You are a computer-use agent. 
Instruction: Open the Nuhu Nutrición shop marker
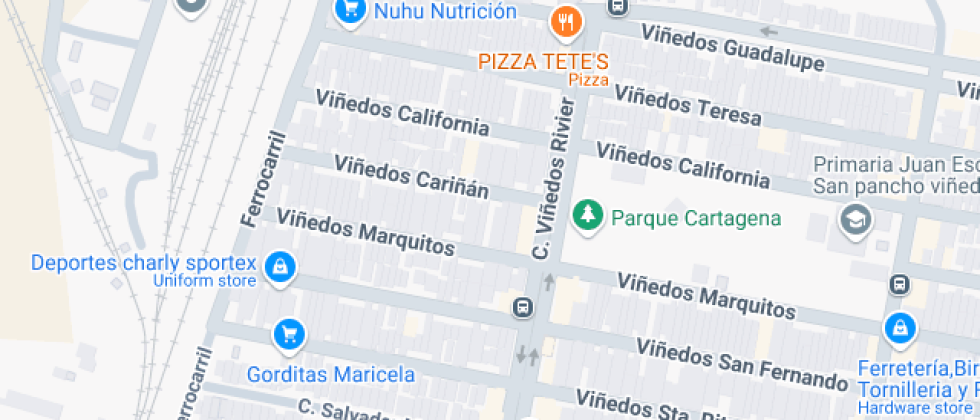coord(349,11)
